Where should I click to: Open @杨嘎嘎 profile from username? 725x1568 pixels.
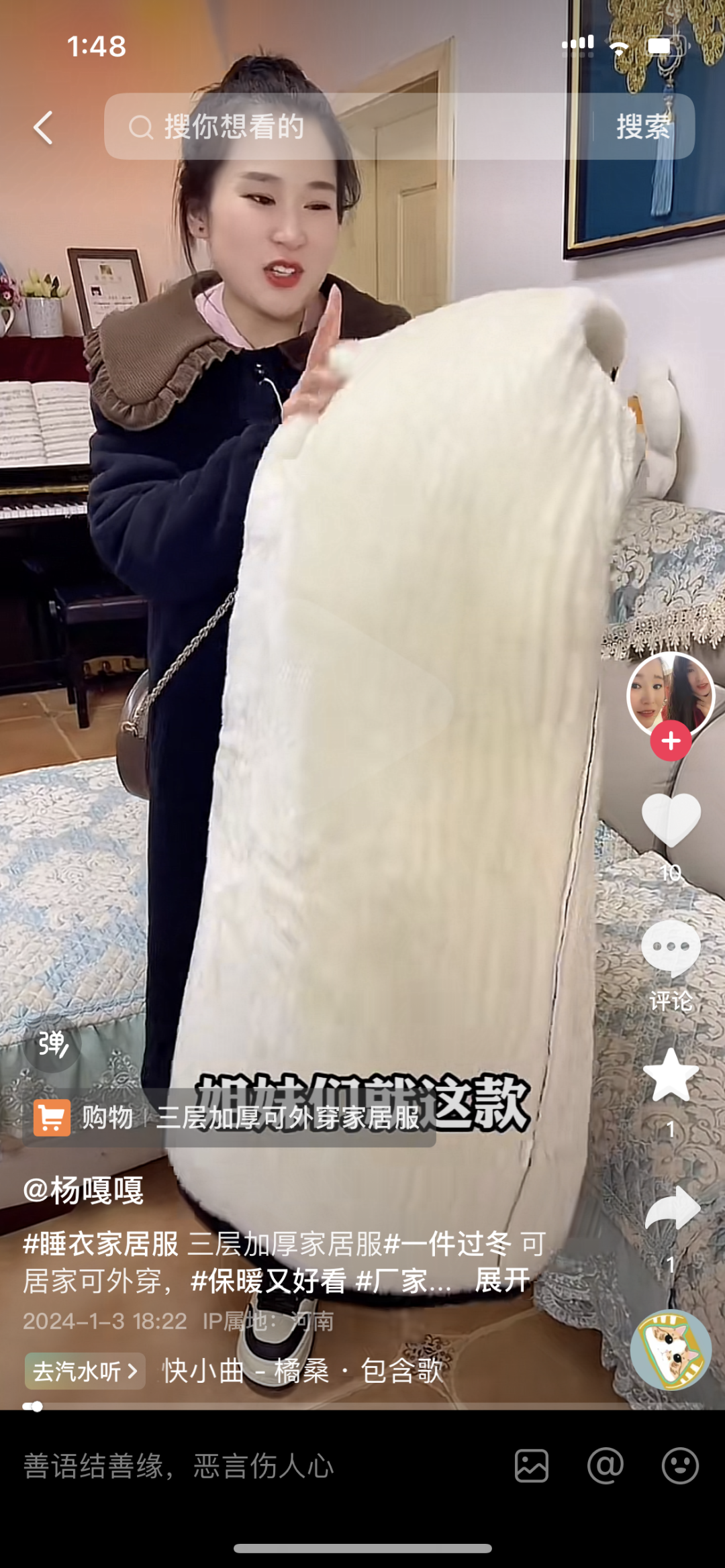(x=83, y=1190)
